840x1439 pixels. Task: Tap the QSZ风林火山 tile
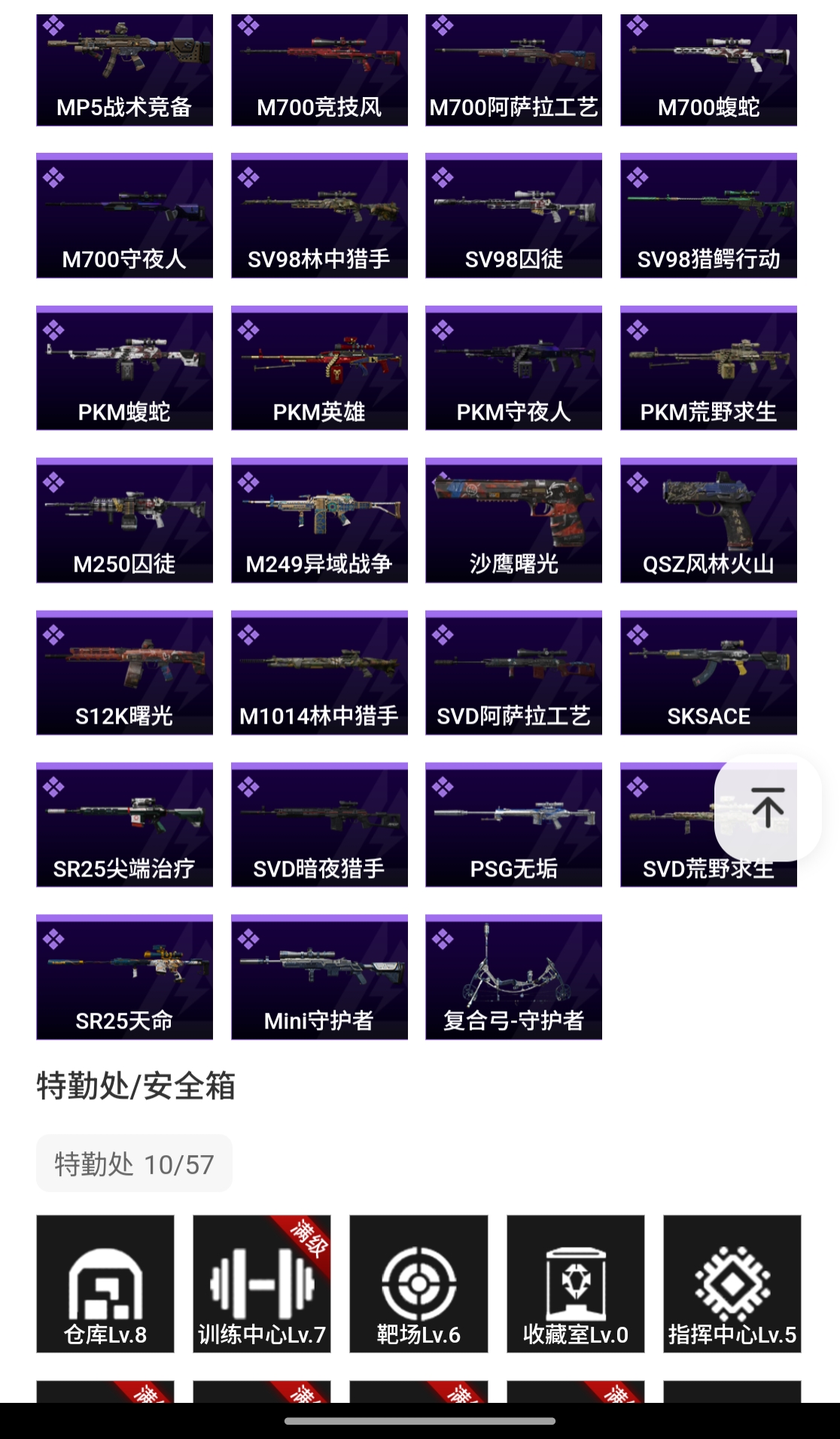708,520
